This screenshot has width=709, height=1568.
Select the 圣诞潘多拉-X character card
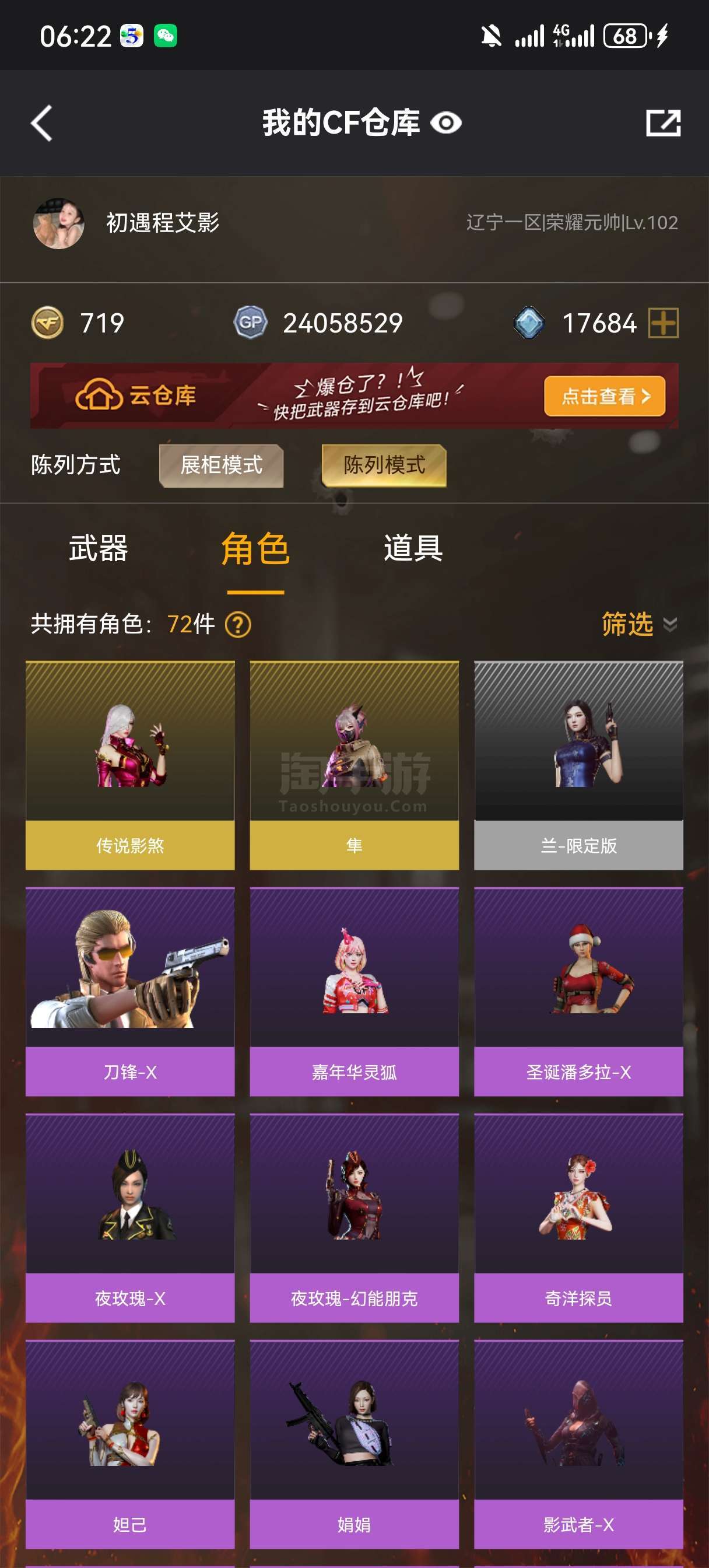point(579,992)
